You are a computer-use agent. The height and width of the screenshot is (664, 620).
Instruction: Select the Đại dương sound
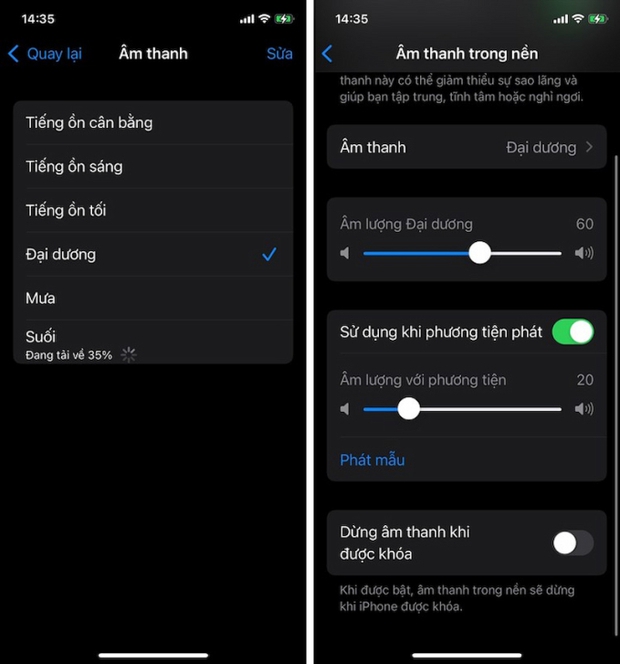point(153,255)
